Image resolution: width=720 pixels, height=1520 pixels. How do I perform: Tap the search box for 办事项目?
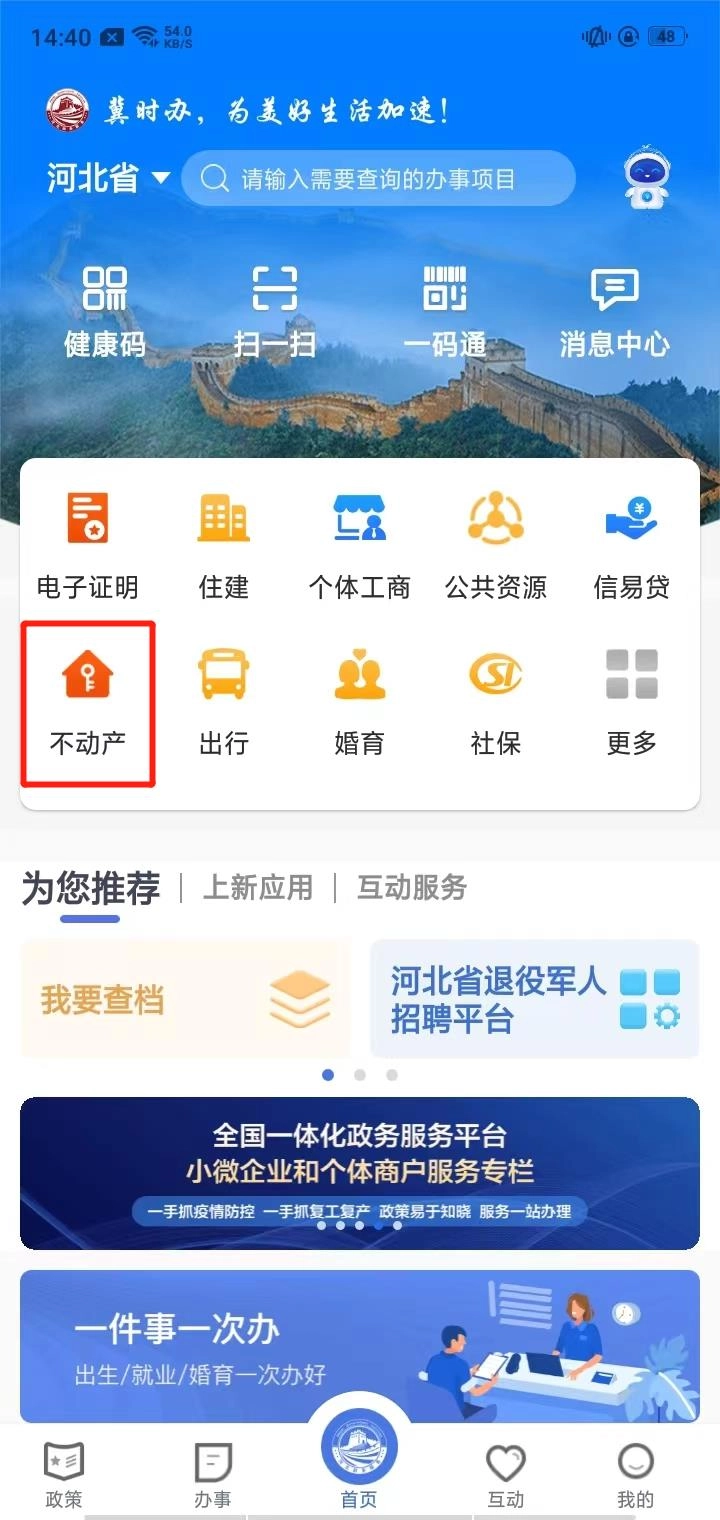coord(378,179)
